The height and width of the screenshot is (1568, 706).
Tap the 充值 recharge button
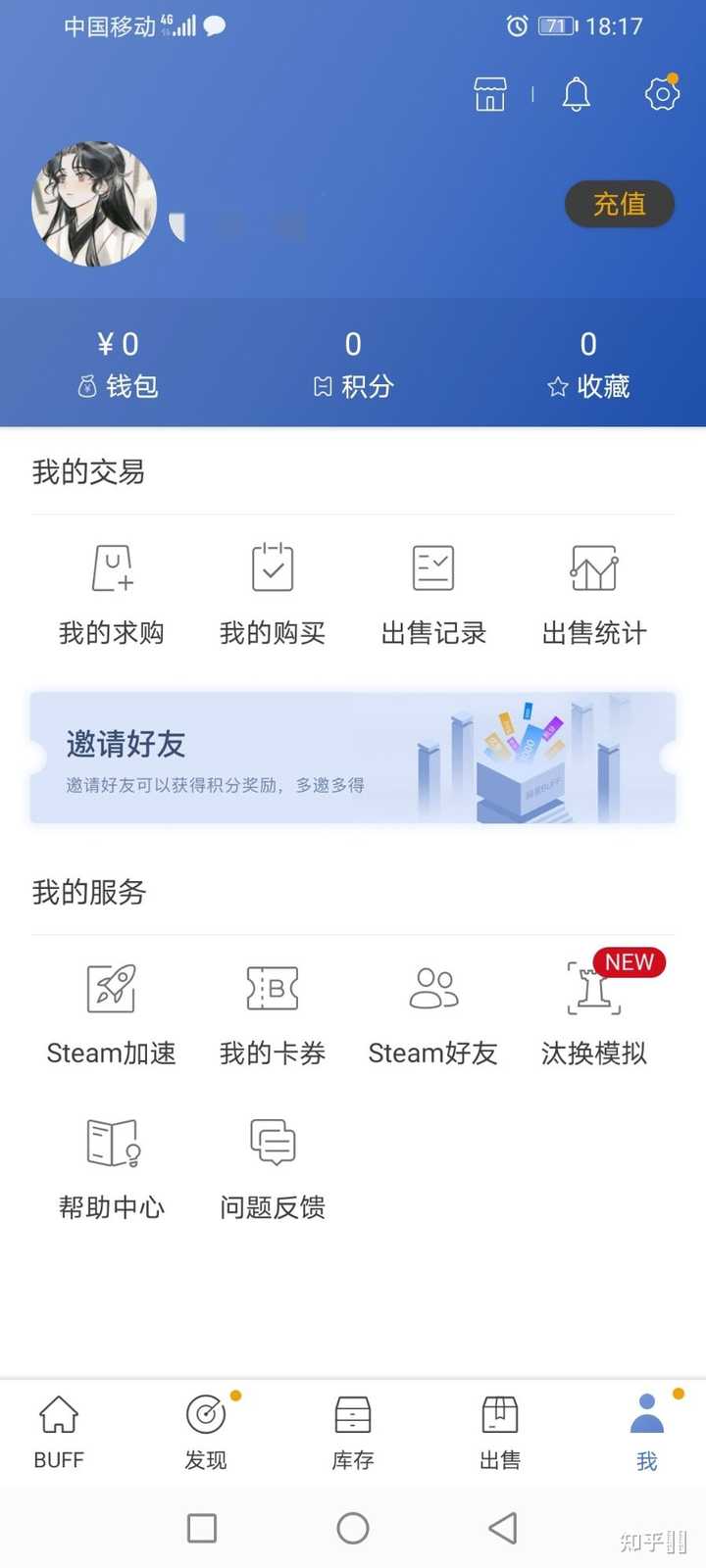pos(619,204)
